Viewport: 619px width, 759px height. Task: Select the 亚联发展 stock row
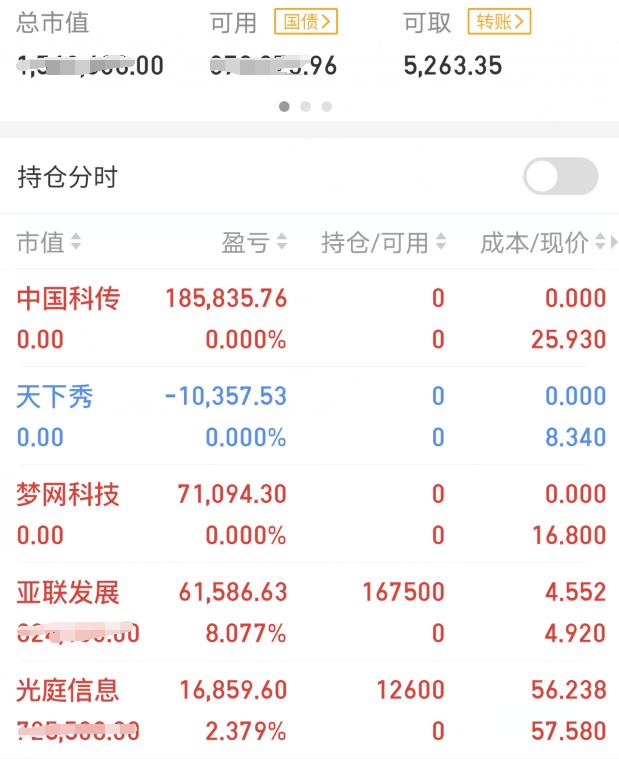pos(310,612)
